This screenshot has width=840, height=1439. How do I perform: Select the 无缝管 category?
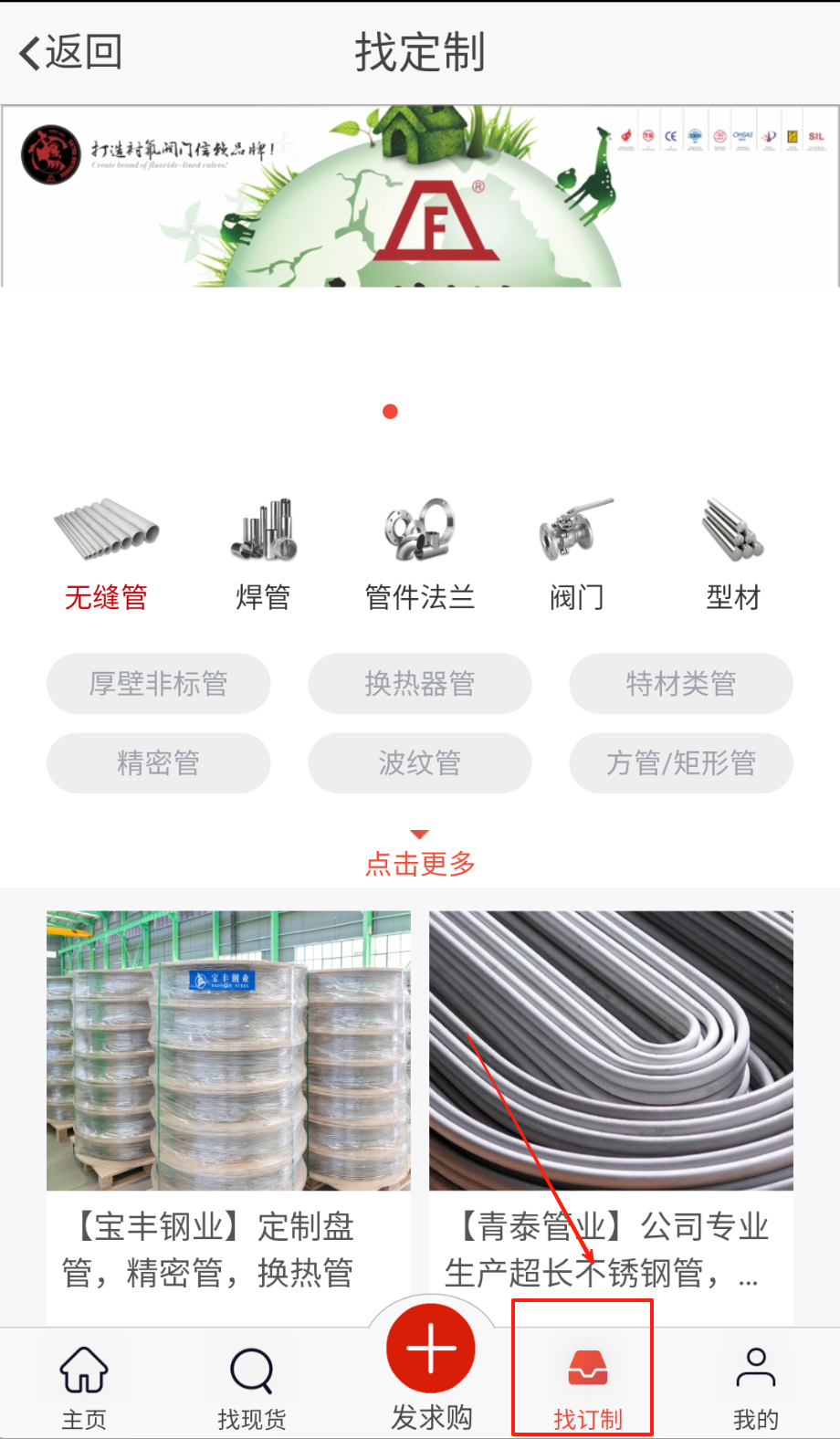click(106, 554)
